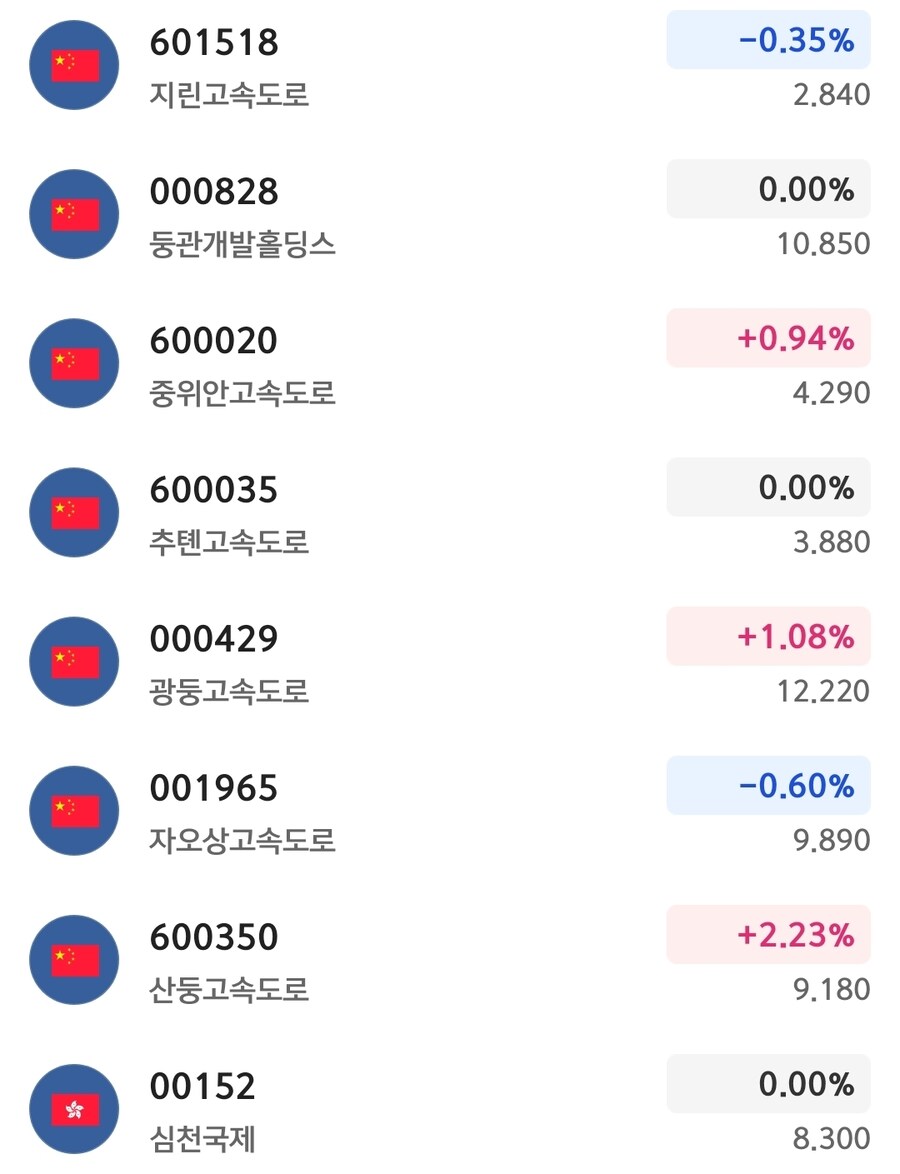The height and width of the screenshot is (1174, 900).
Task: Click the stock code 600035
Action: 213,489
